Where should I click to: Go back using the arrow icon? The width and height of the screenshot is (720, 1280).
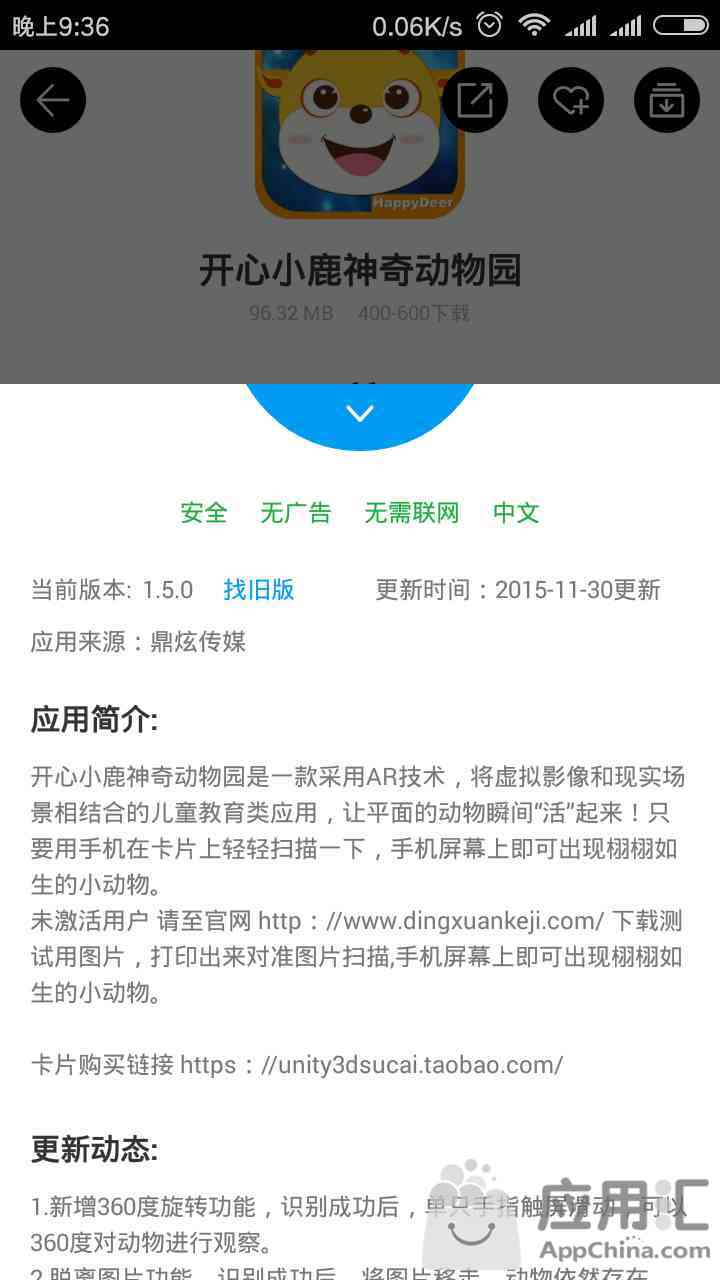point(53,100)
